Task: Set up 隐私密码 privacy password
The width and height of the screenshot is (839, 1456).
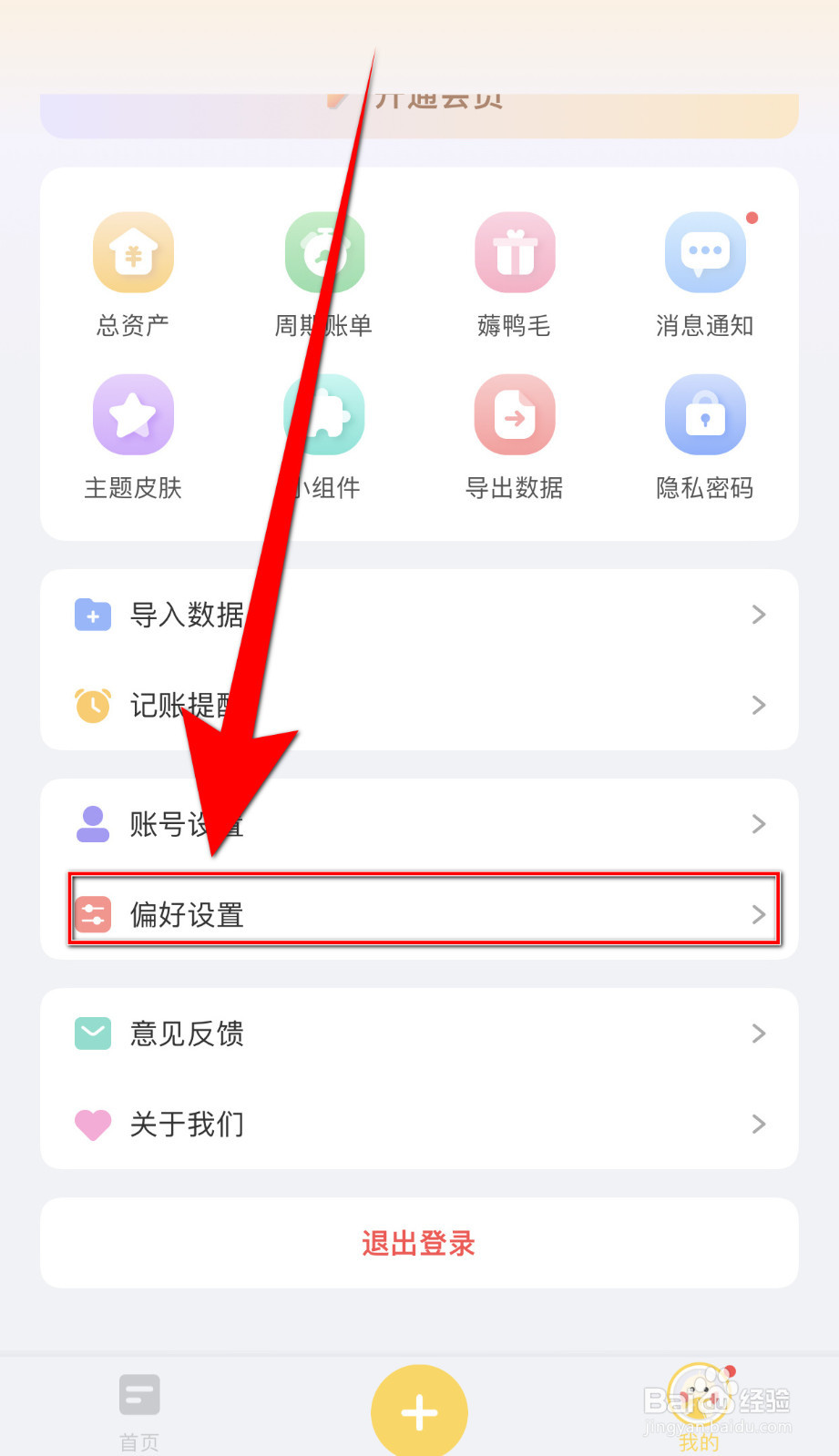Action: coord(705,414)
